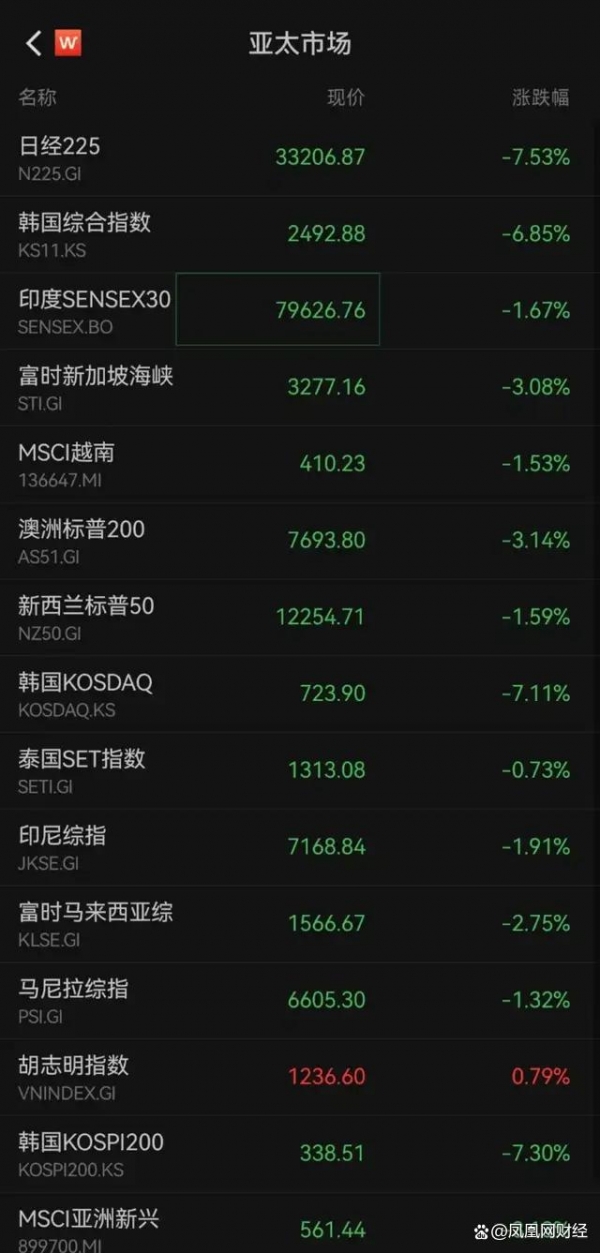
Task: Open 韩国综合指数 details
Action: click(300, 234)
